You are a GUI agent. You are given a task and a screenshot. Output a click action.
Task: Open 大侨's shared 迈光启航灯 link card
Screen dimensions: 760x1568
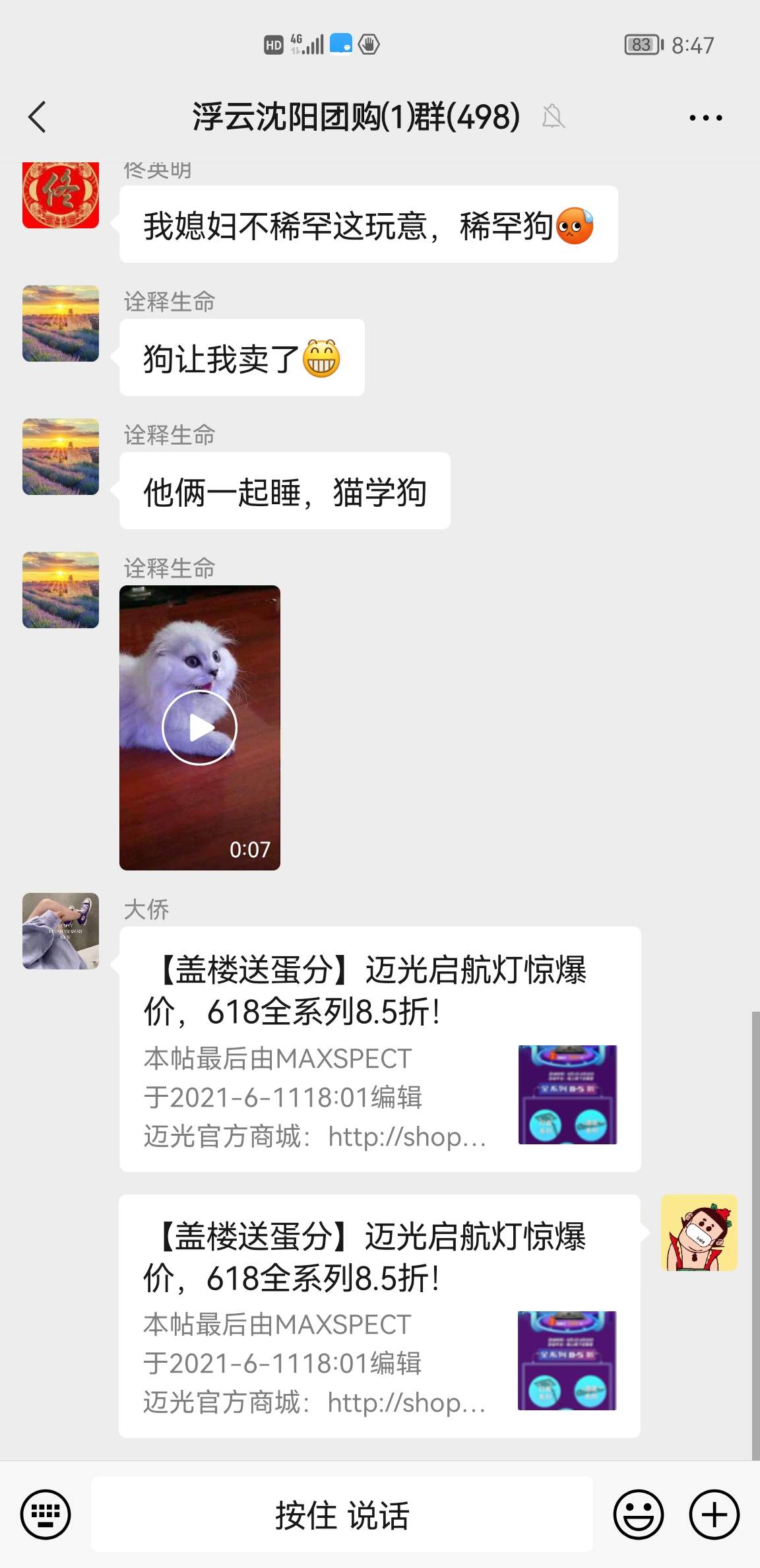379,1049
